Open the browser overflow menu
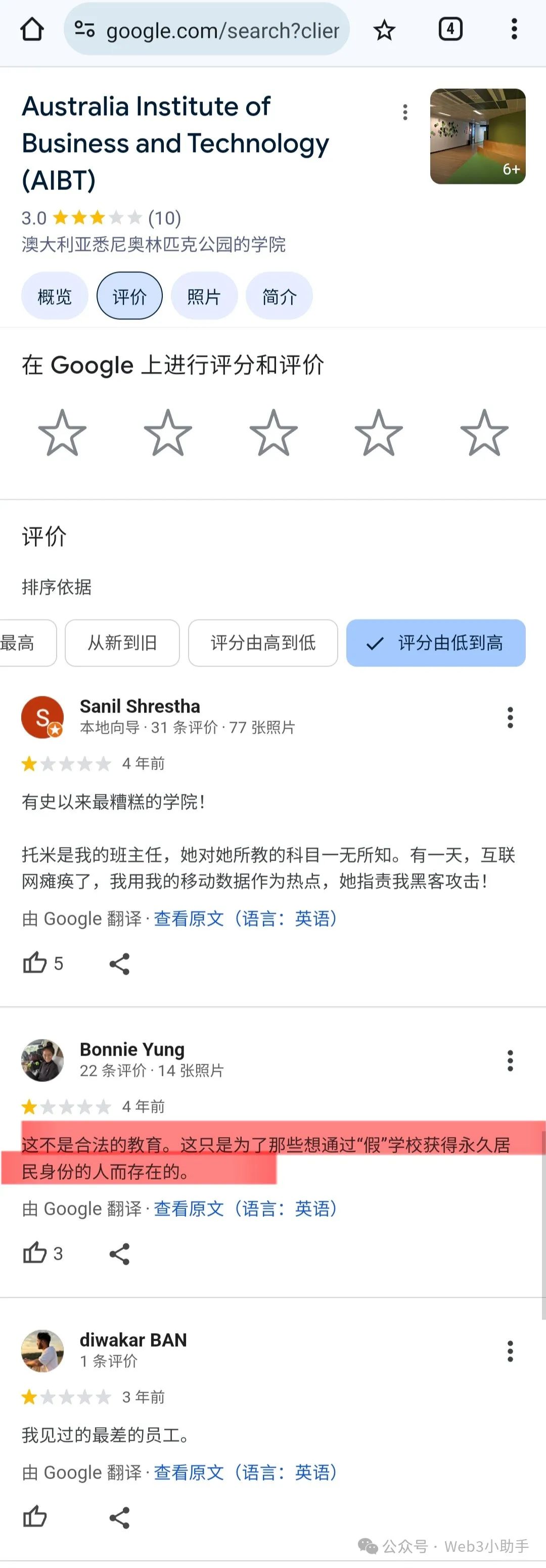The image size is (546, 1568). click(514, 29)
